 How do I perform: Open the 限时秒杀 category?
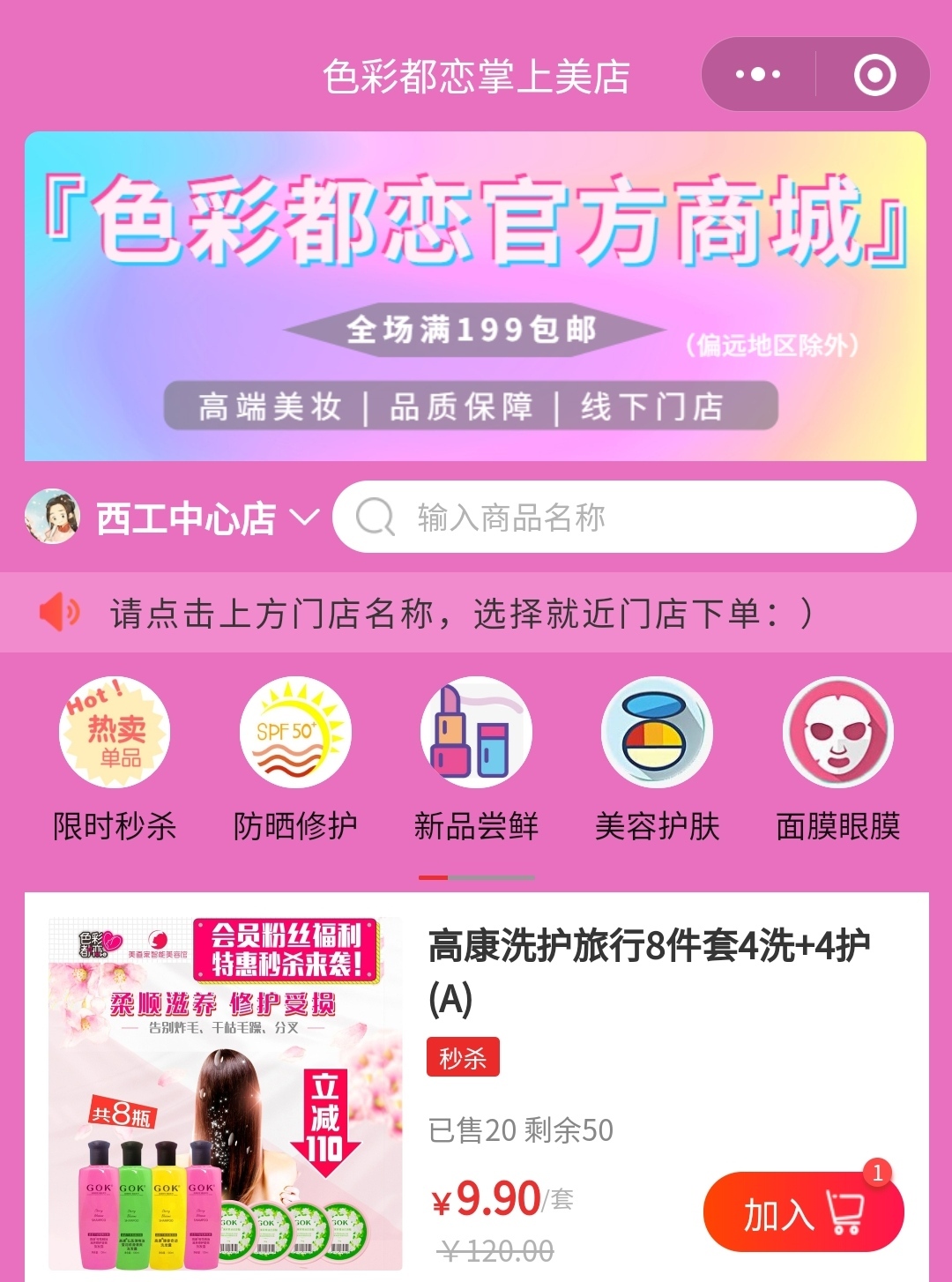tap(115, 760)
